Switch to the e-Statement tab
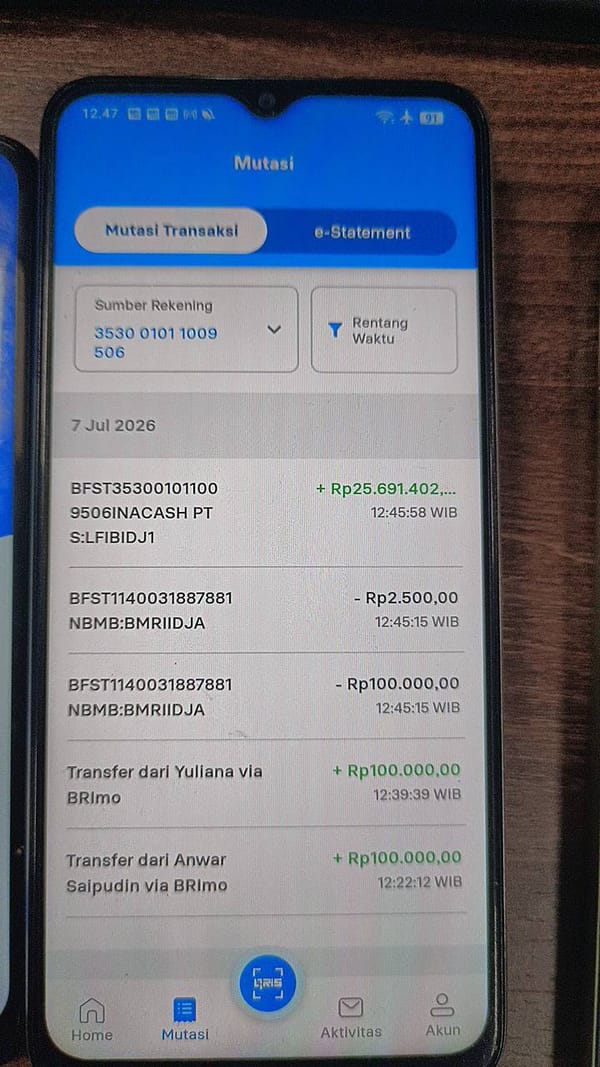The width and height of the screenshot is (600, 1067). (x=362, y=233)
